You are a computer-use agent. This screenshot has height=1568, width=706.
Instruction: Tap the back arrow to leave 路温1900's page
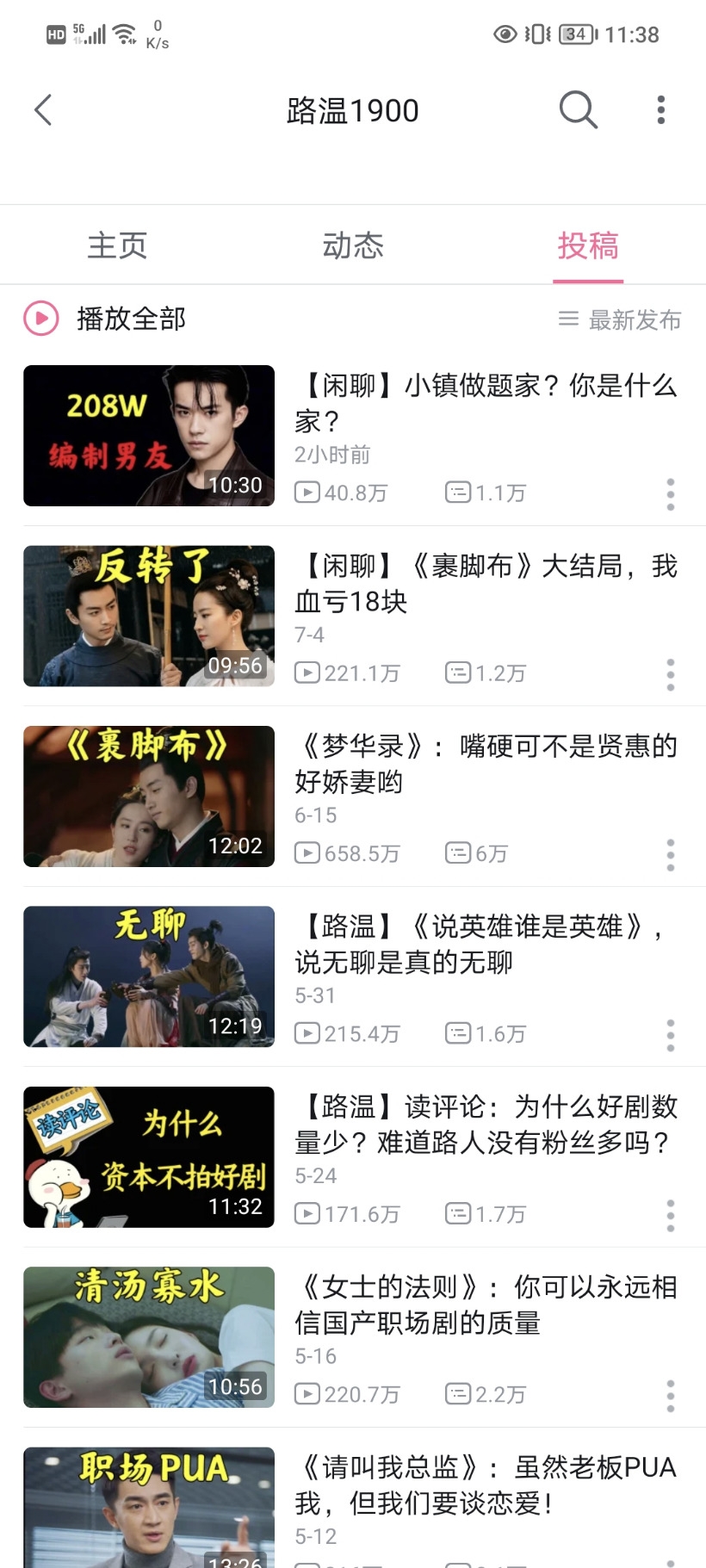click(42, 110)
